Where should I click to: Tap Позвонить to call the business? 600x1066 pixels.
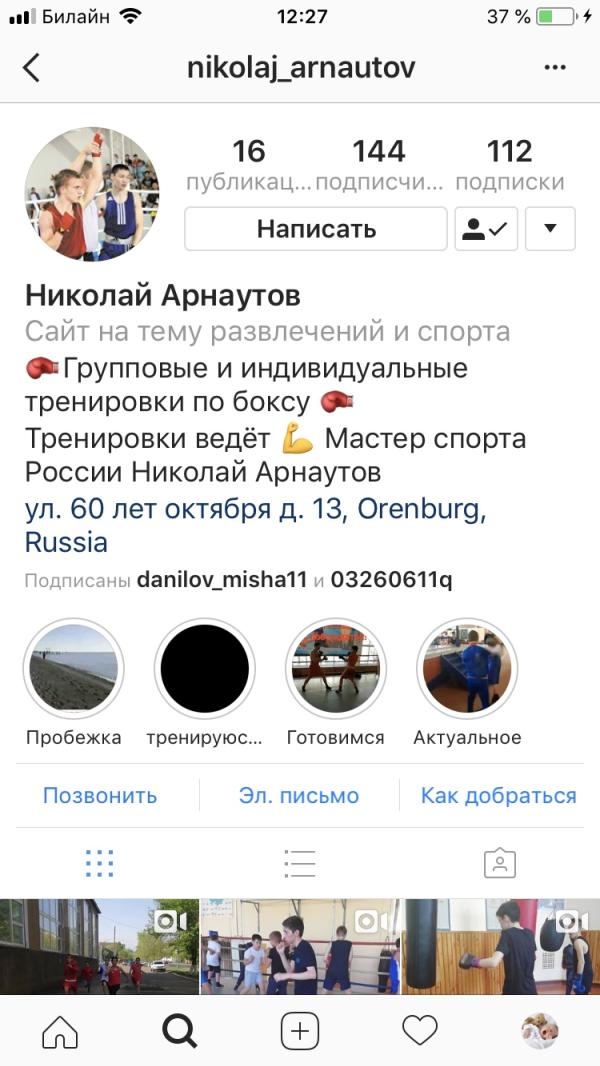(x=100, y=796)
